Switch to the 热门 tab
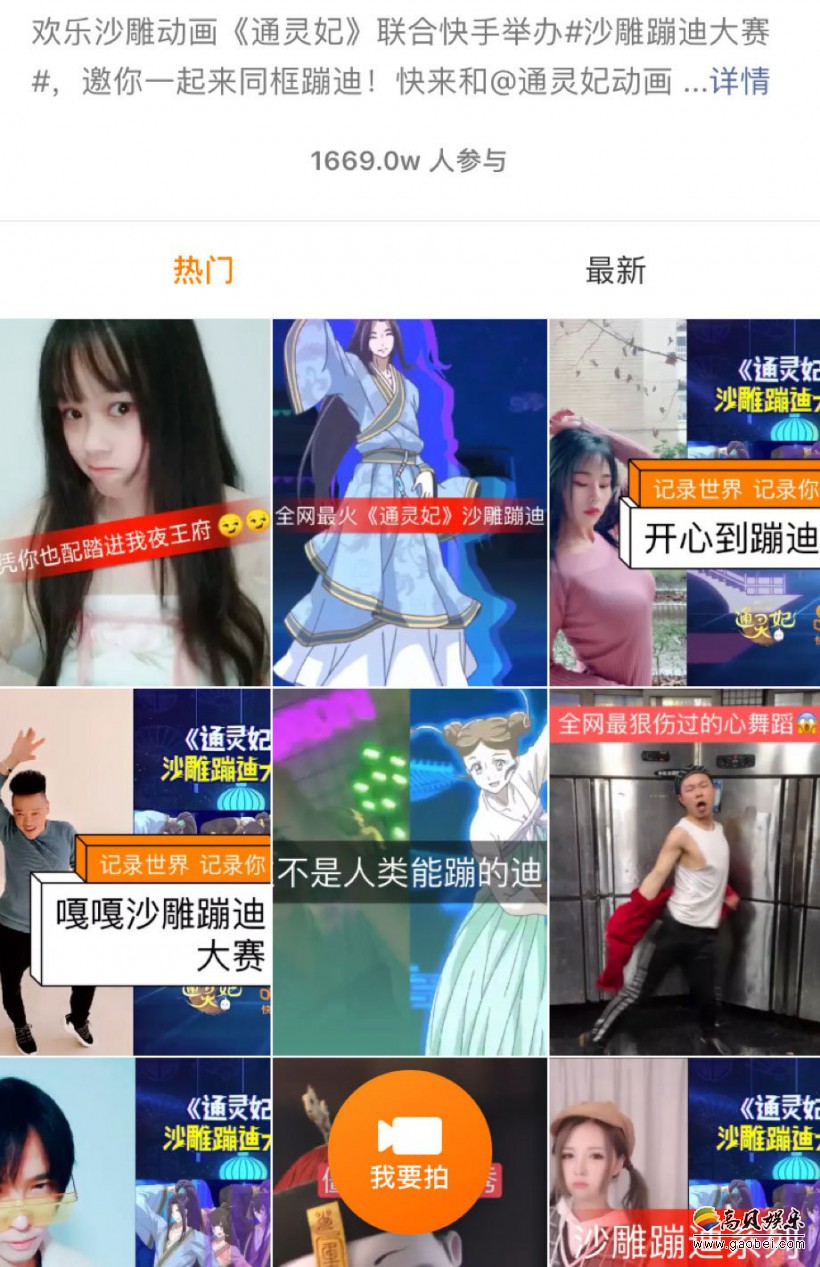 click(x=203, y=270)
